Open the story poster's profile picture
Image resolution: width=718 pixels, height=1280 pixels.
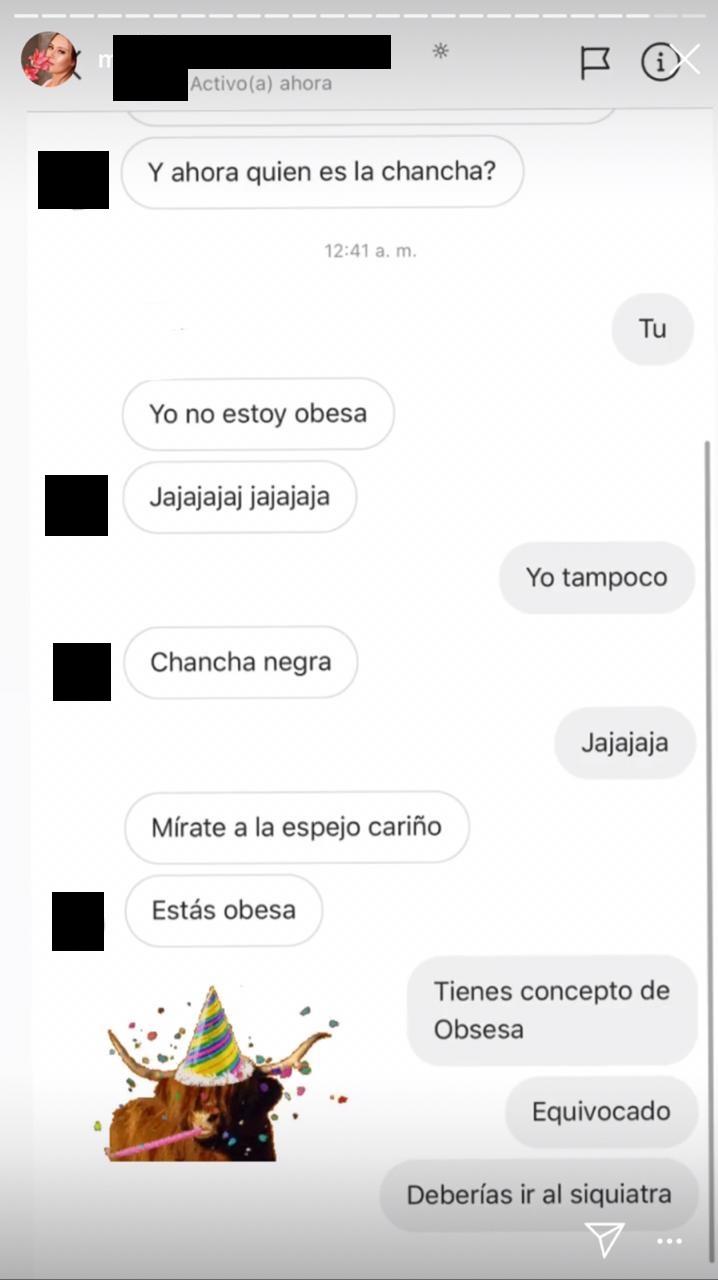click(x=49, y=59)
